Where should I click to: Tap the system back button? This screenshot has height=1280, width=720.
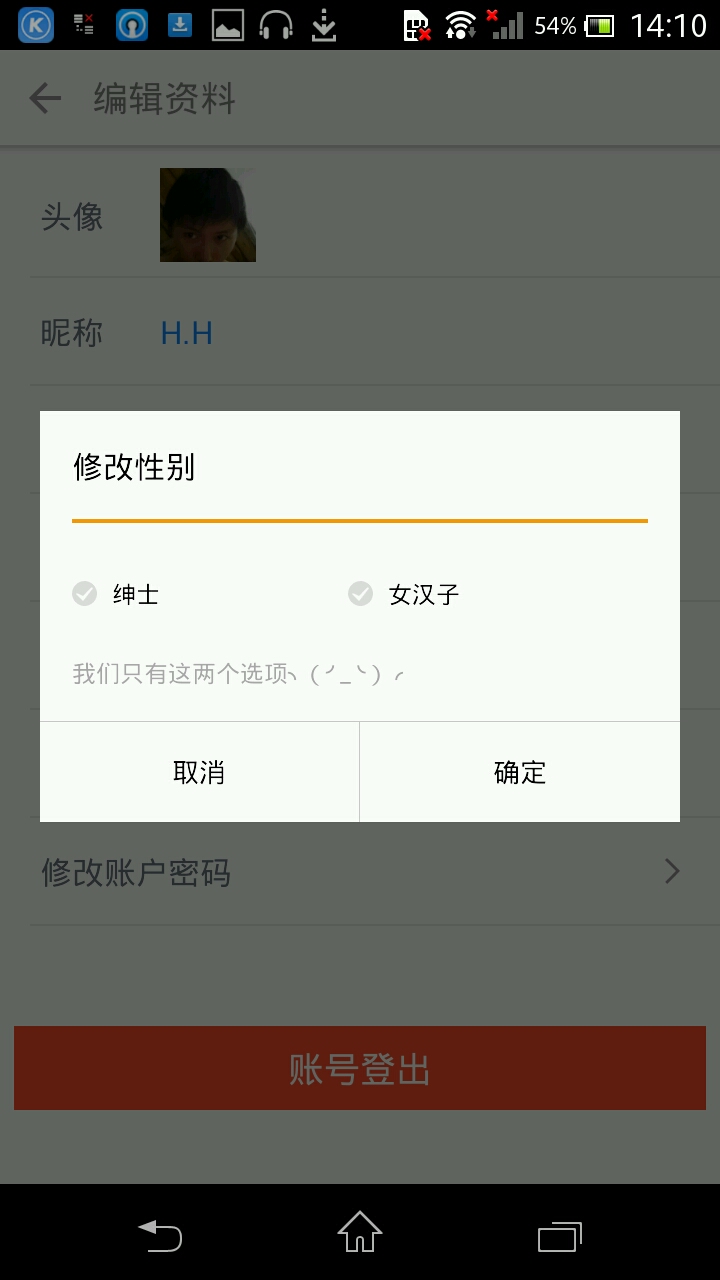pos(160,1235)
